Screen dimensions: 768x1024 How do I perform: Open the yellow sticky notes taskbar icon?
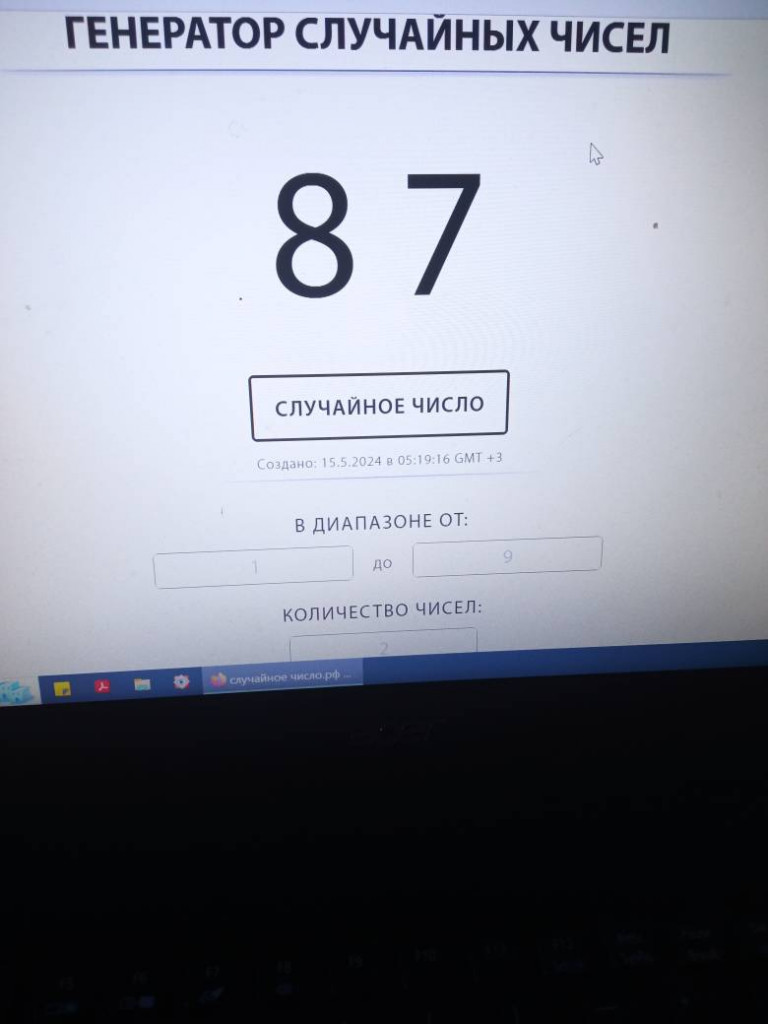(62, 688)
